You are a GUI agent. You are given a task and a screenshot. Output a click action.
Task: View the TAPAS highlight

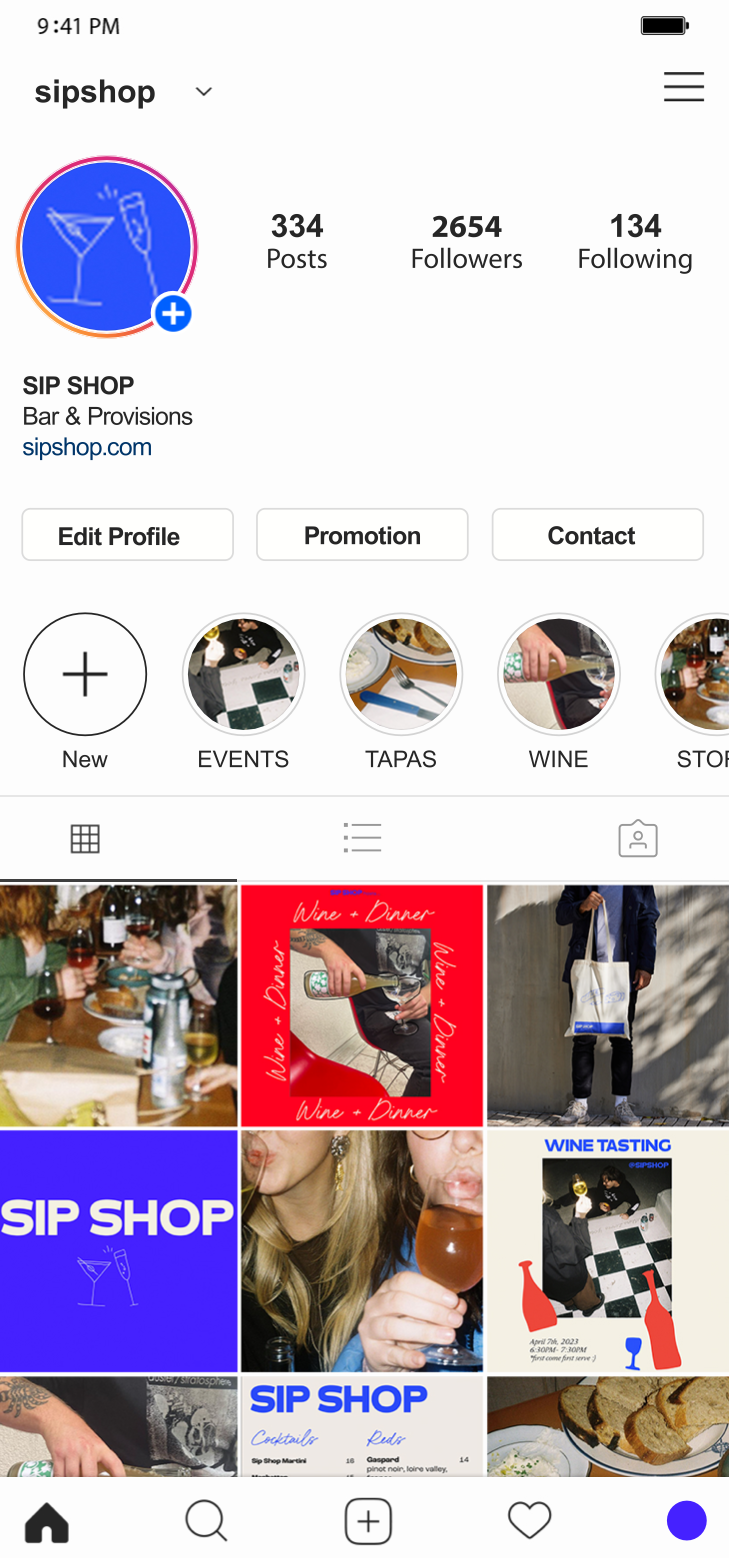[401, 675]
